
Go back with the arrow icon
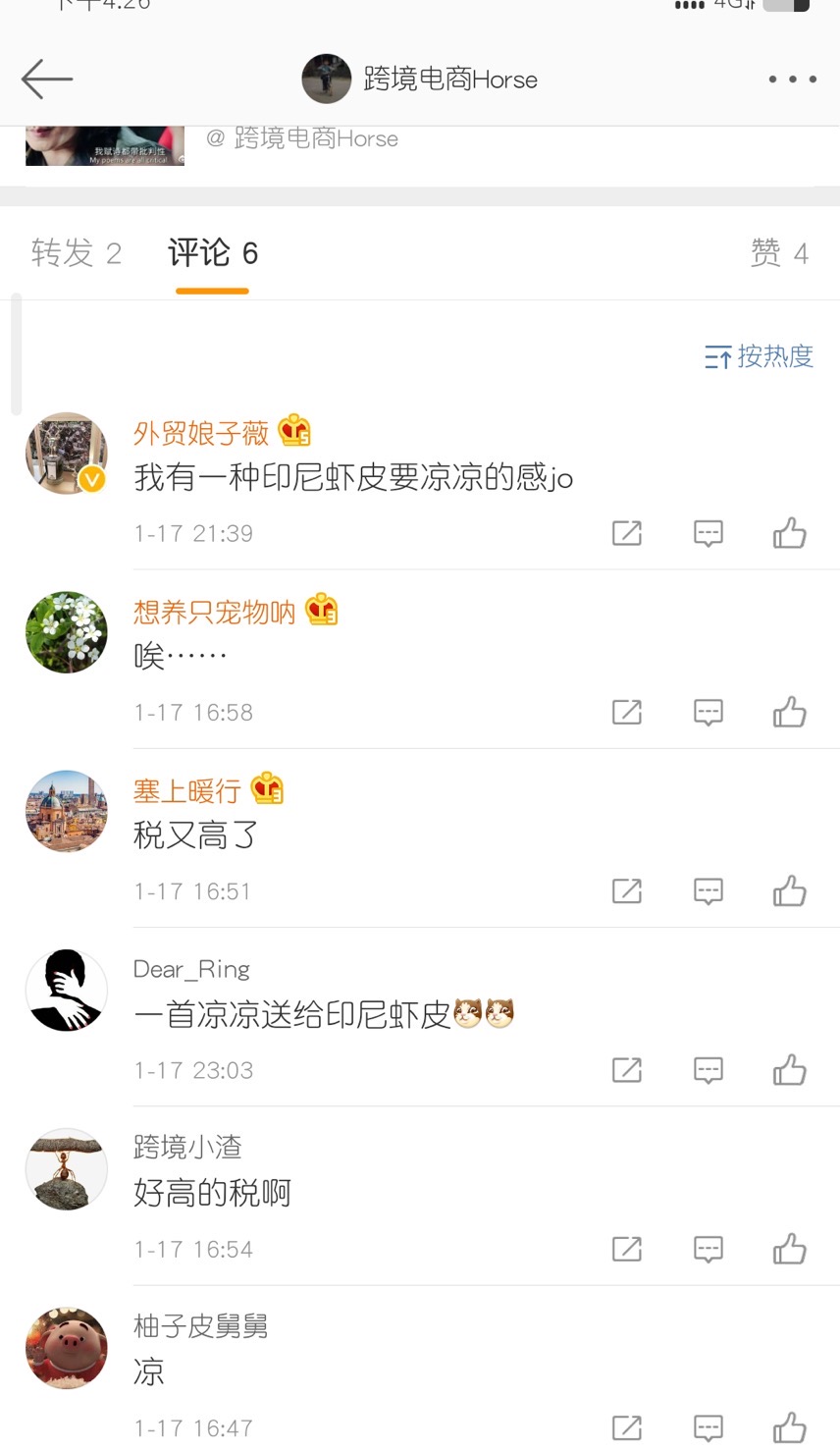(x=47, y=79)
